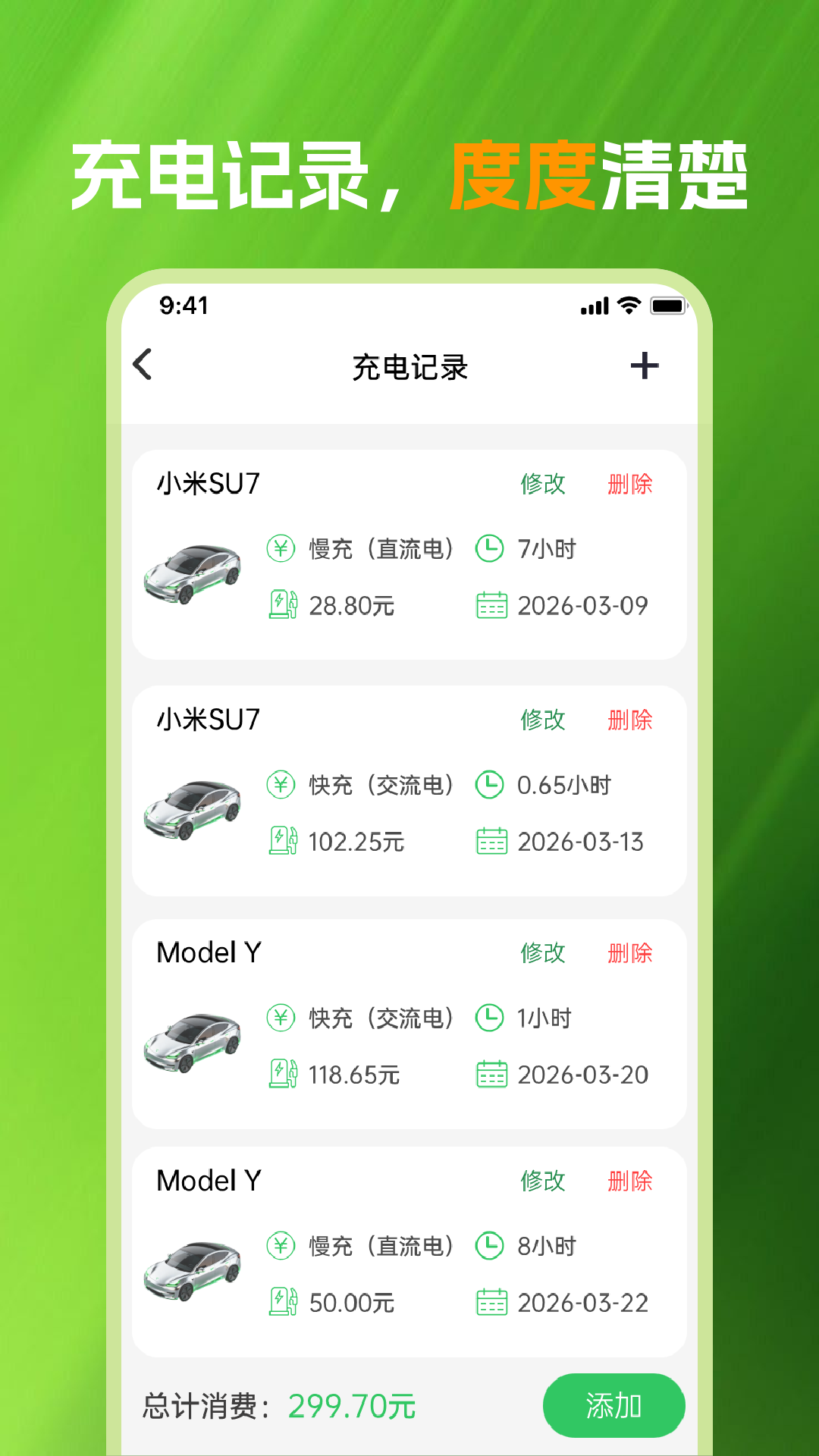Click the Wi-Fi icon in the status bar
This screenshot has height=1456, width=819.
[x=627, y=305]
